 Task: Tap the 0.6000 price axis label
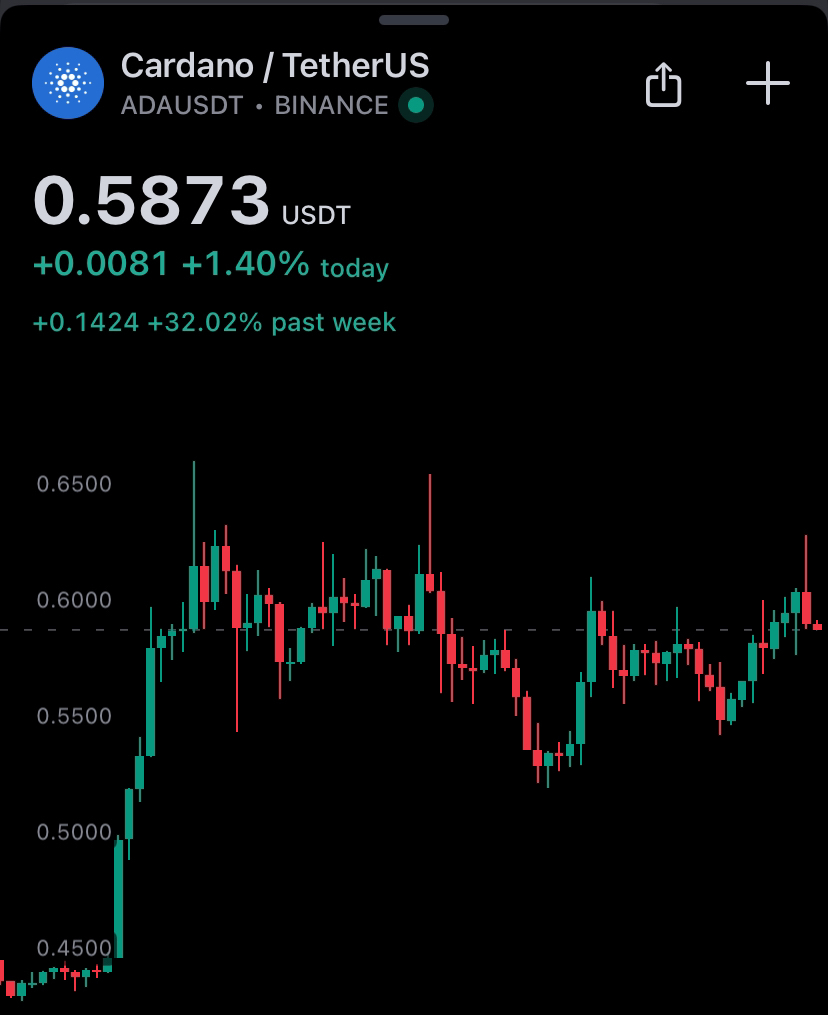[x=74, y=600]
